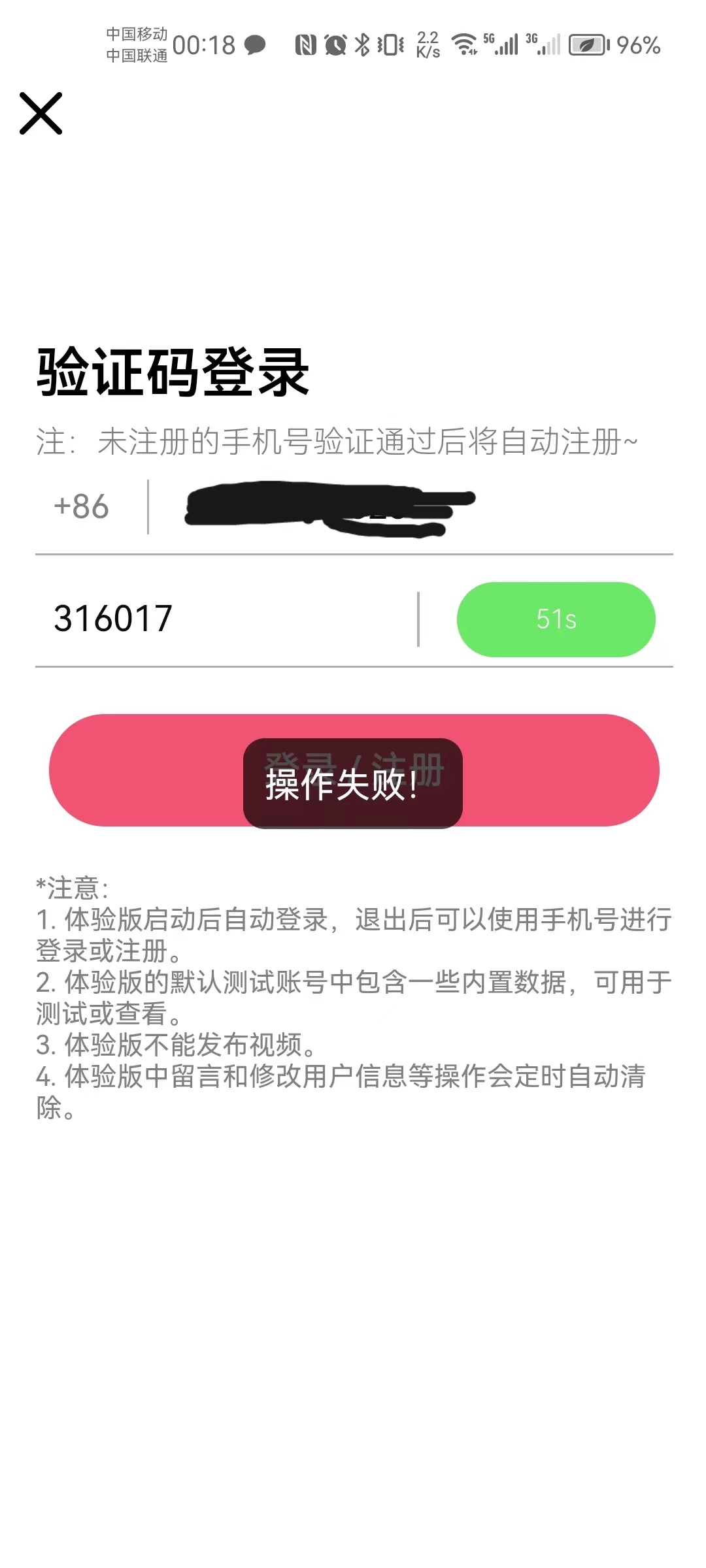Tap the Wi-Fi status icon
The width and height of the screenshot is (706, 1568).
click(463, 44)
